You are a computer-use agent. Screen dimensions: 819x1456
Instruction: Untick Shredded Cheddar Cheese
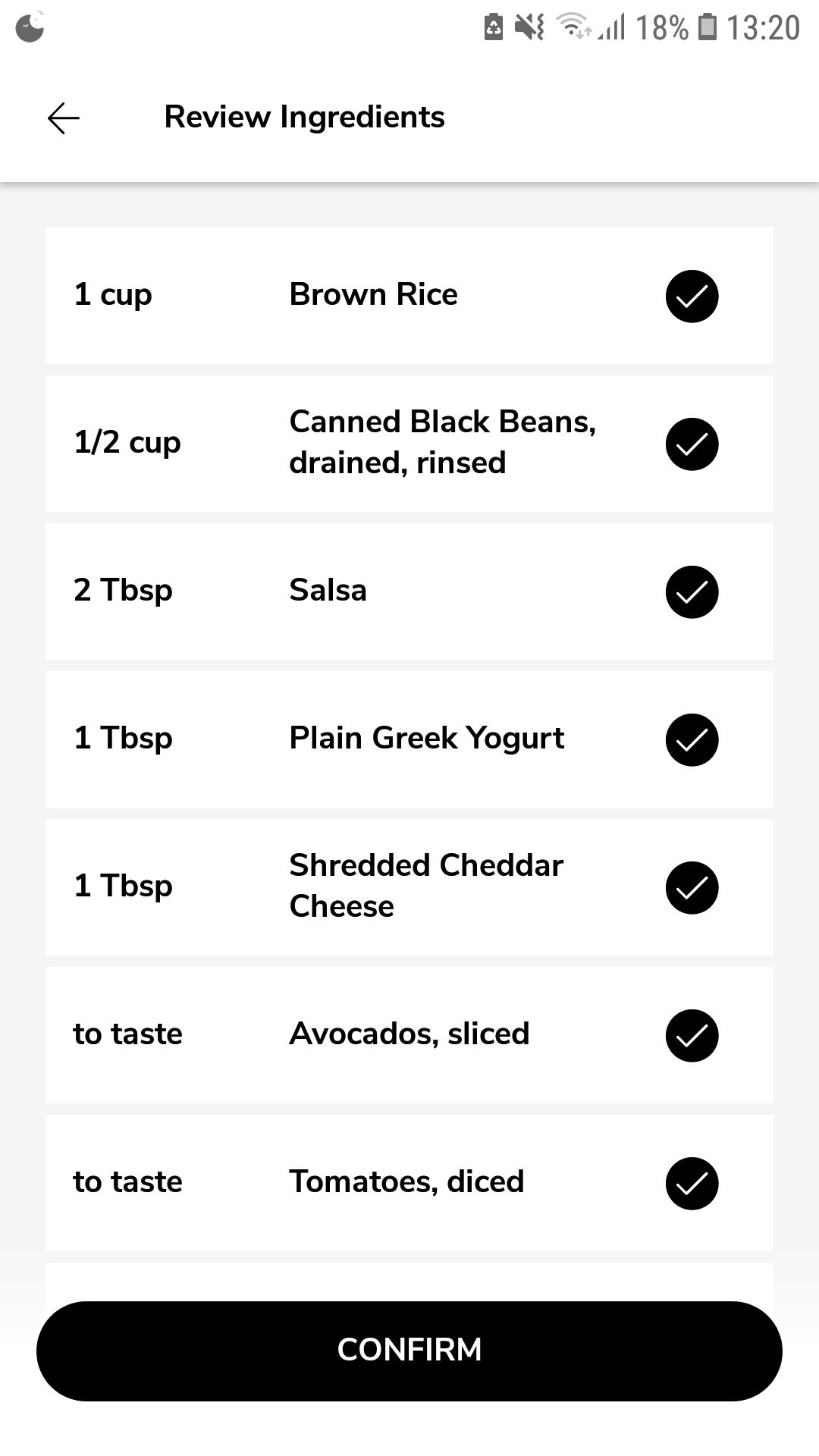692,887
